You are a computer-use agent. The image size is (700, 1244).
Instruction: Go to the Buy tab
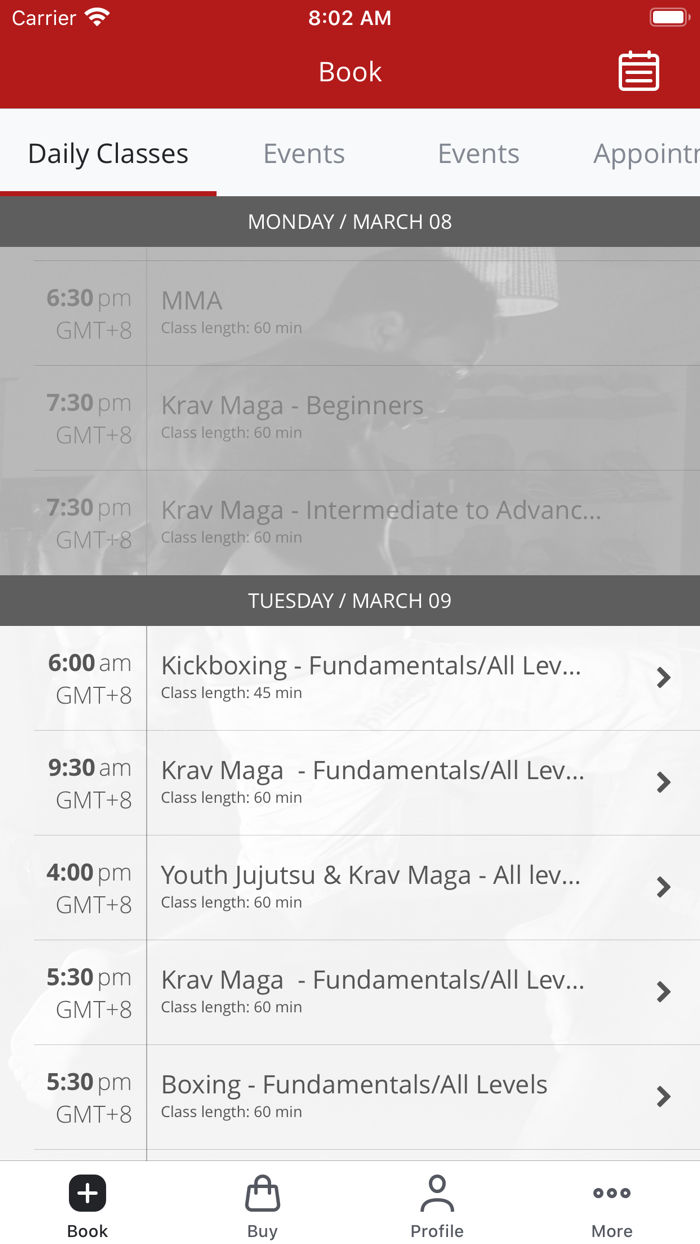[x=262, y=1205]
